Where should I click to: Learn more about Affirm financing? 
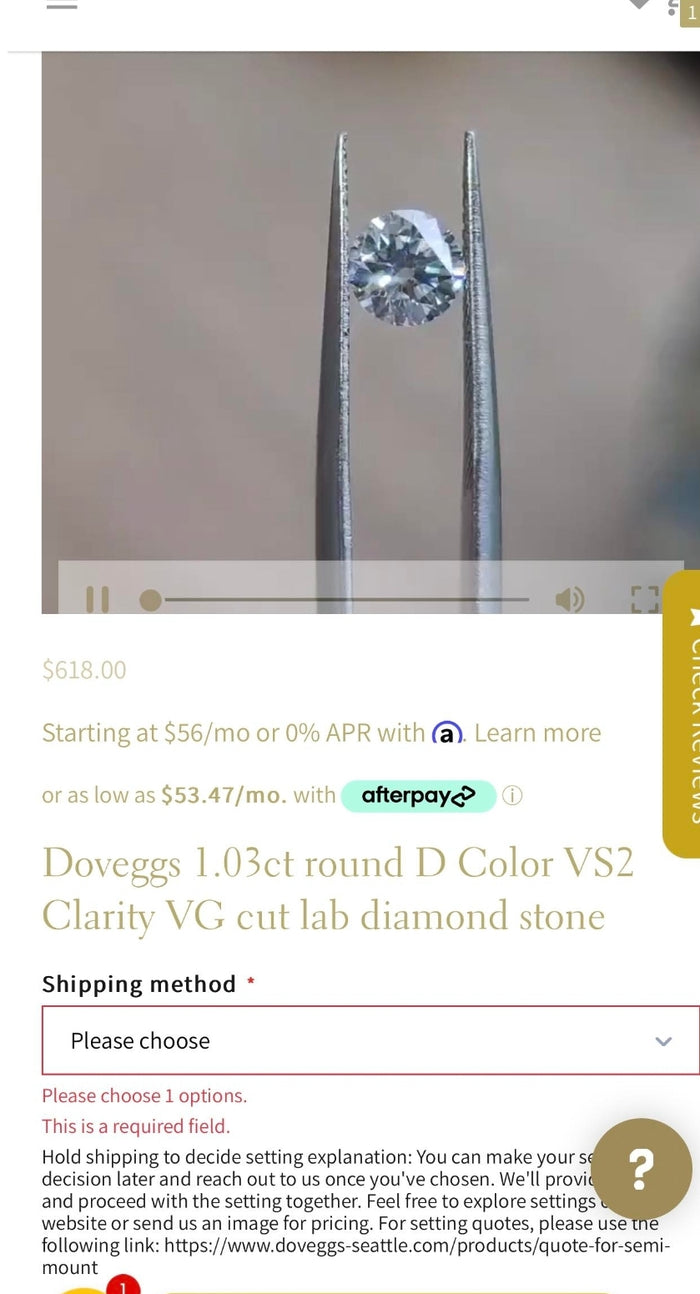coord(537,733)
